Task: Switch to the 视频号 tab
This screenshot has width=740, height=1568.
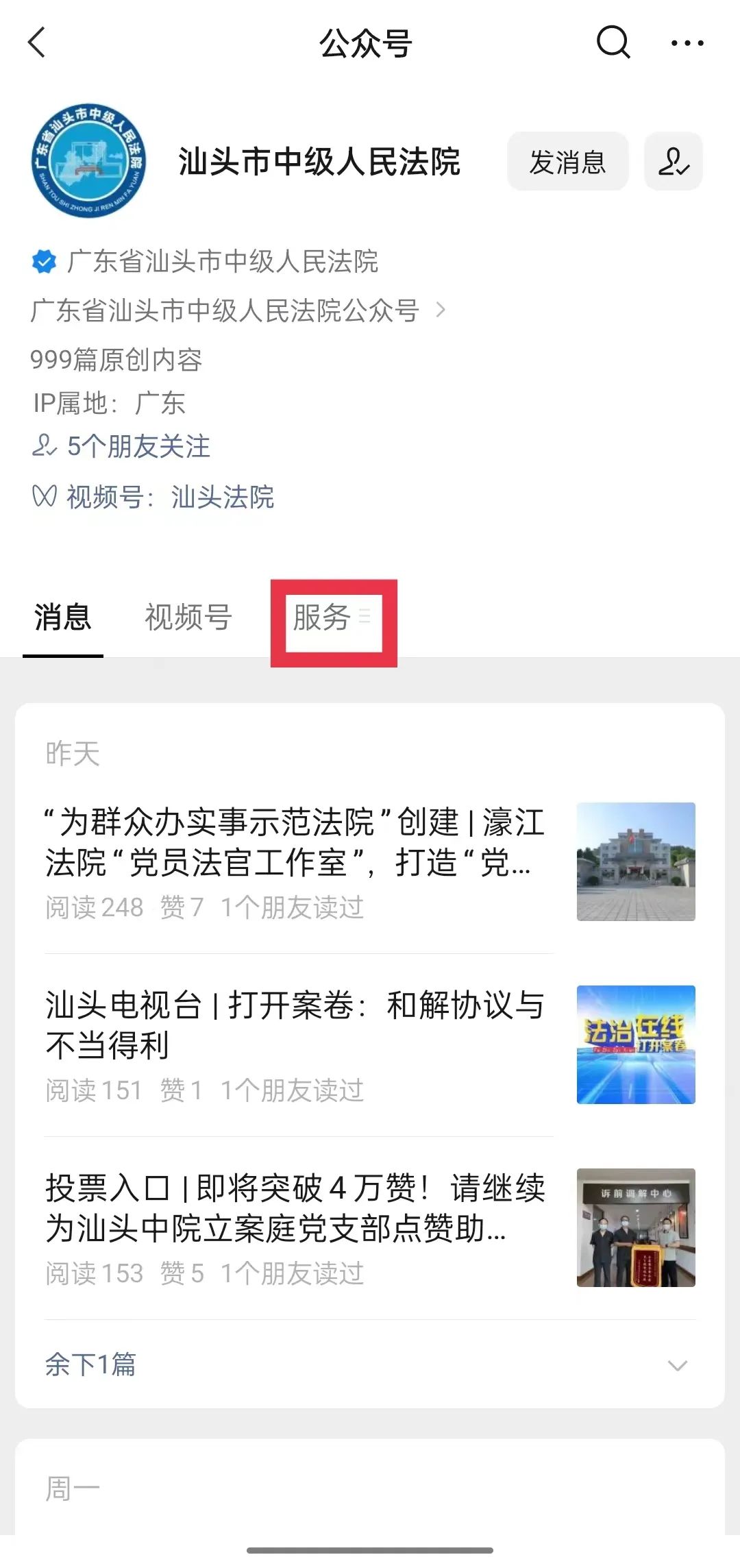Action: (188, 617)
